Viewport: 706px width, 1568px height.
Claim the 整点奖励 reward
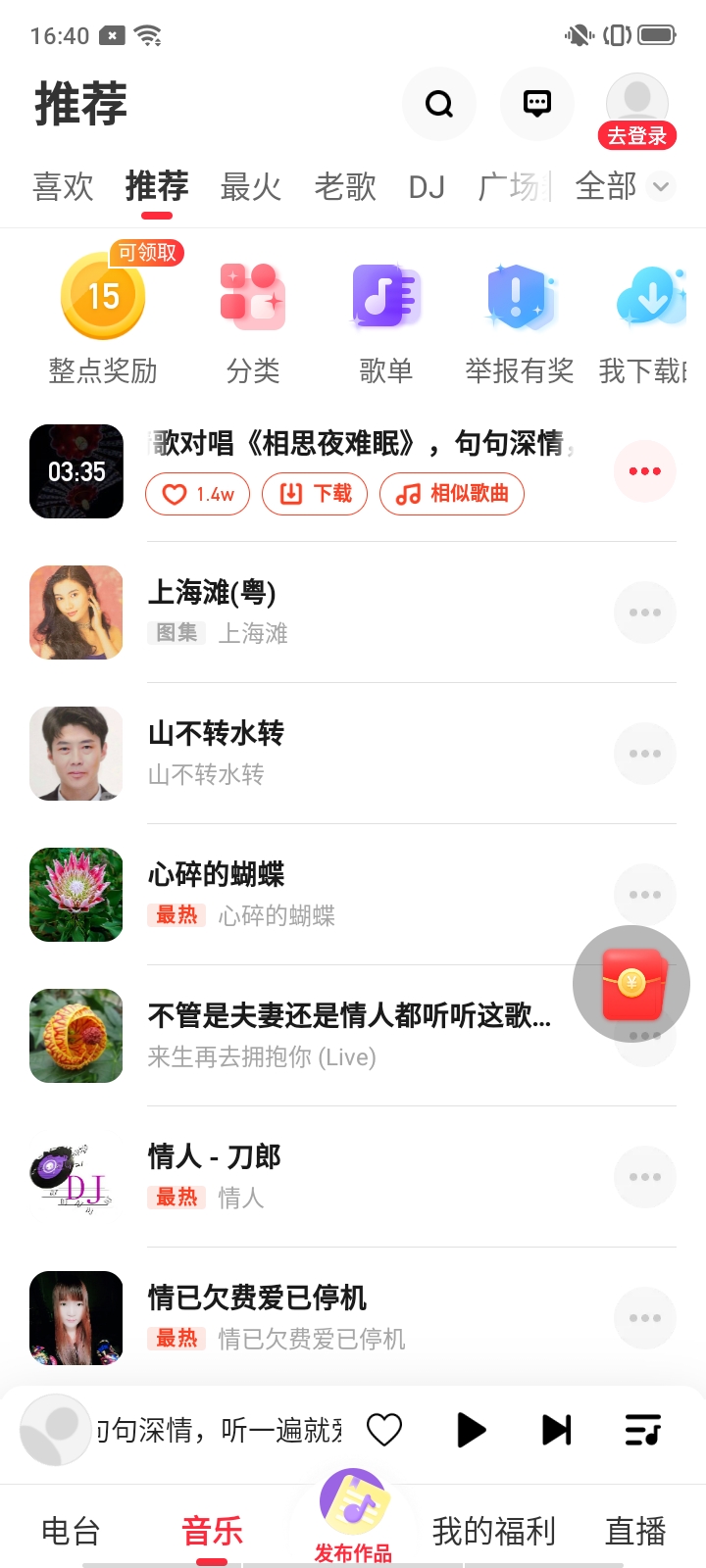[x=103, y=297]
